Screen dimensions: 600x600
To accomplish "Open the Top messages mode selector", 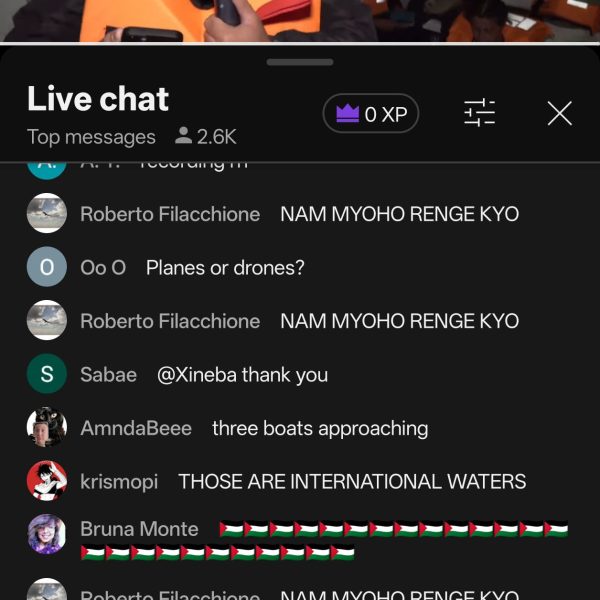I will pos(91,137).
